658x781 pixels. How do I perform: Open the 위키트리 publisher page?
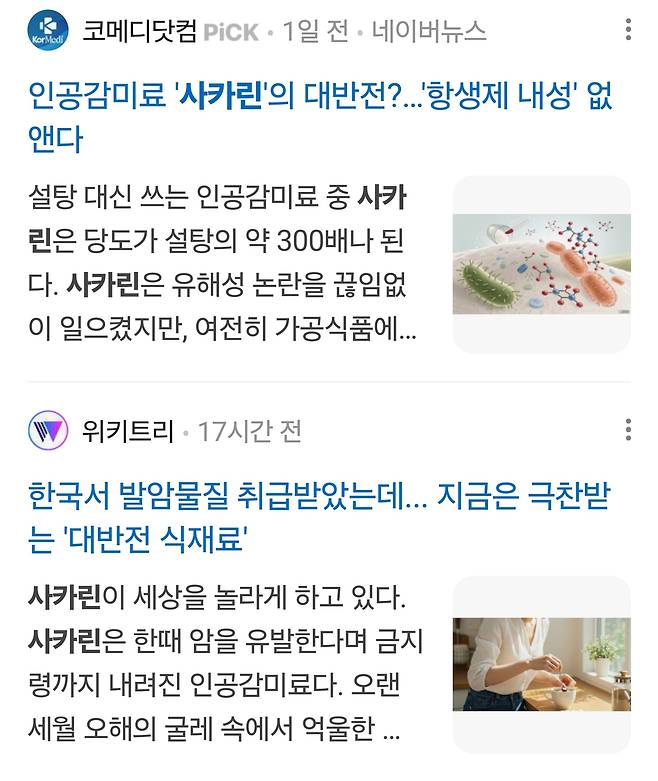click(x=127, y=431)
